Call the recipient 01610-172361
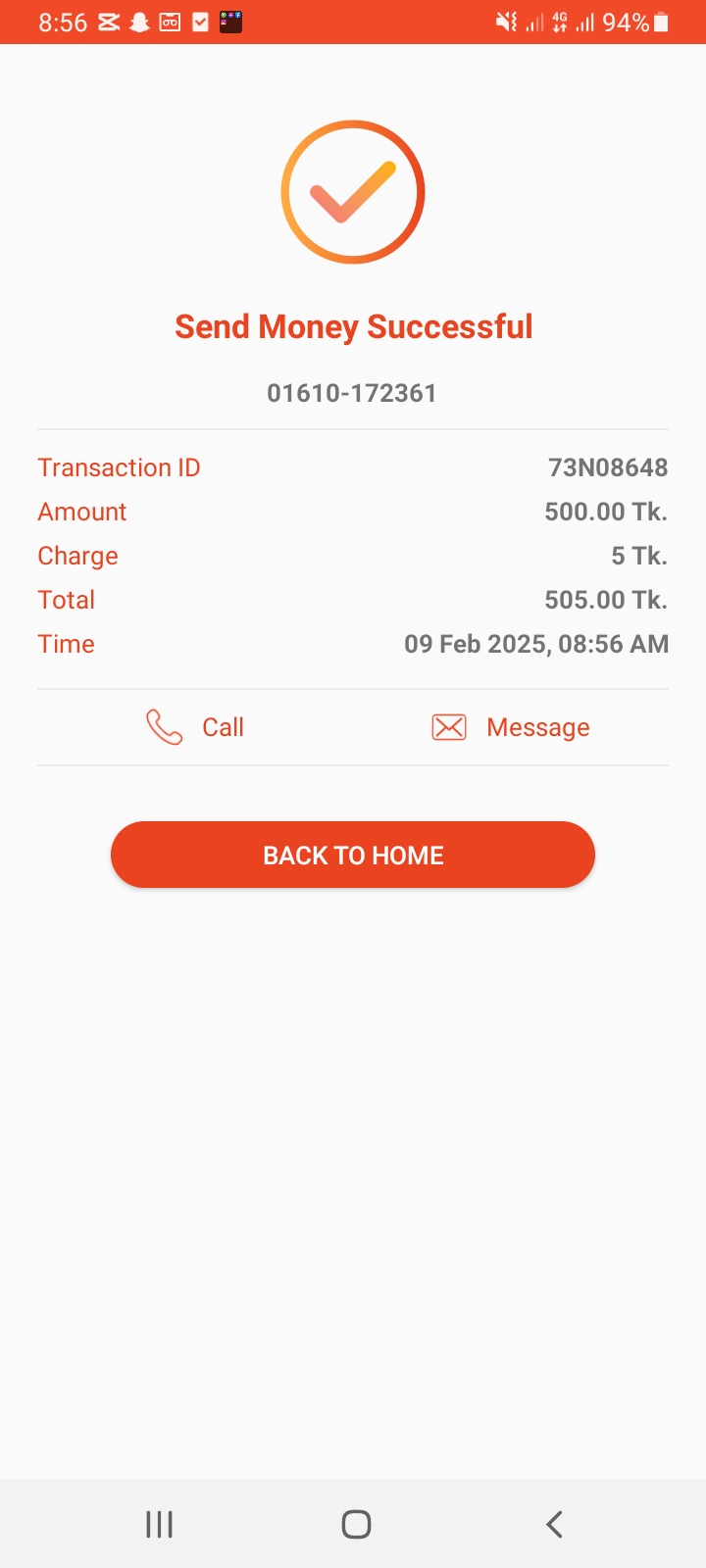Viewport: 706px width, 1568px height. pyautogui.click(x=195, y=727)
